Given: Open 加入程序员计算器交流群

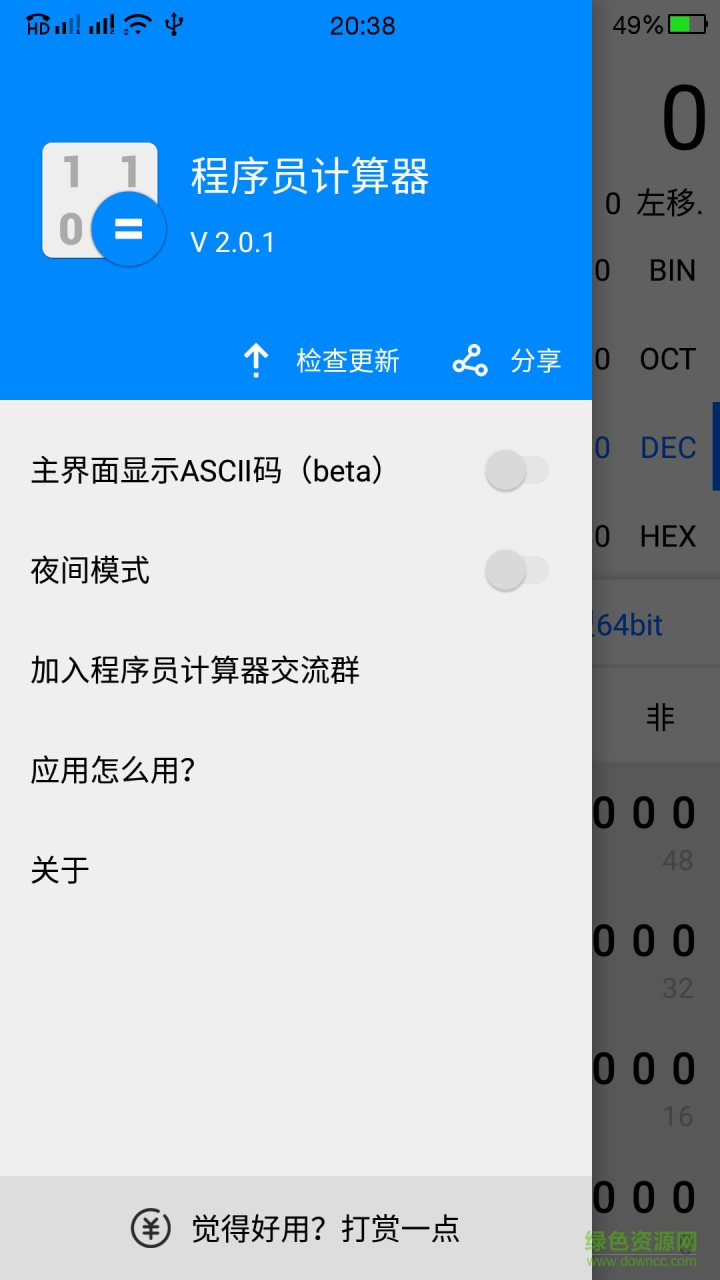Looking at the screenshot, I should 195,670.
